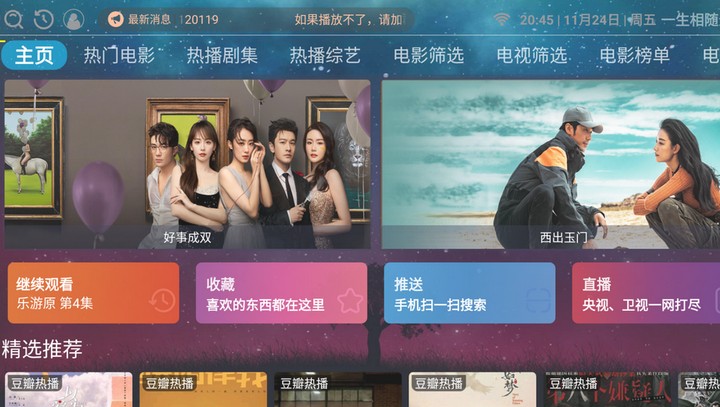This screenshot has width=720, height=407.
Task: Open the 好事成双 banner
Action: [x=187, y=165]
